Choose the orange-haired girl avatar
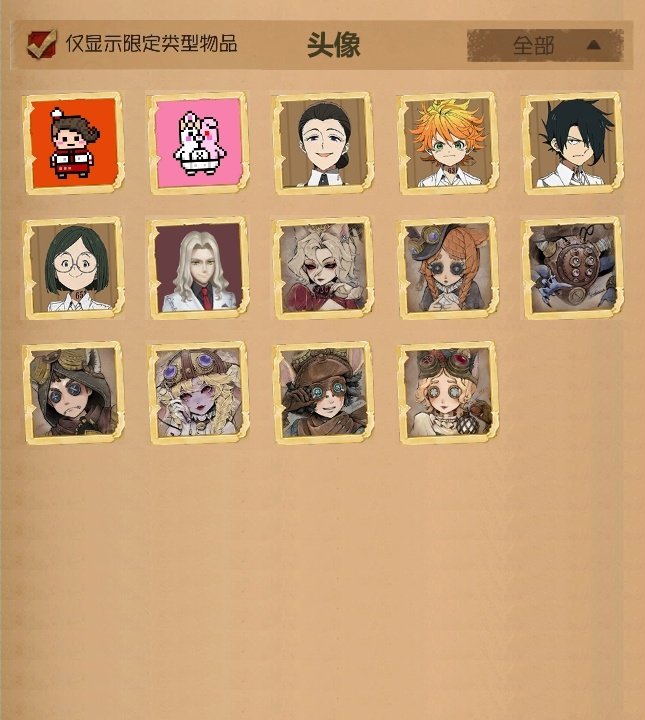645x720 pixels. click(x=447, y=142)
